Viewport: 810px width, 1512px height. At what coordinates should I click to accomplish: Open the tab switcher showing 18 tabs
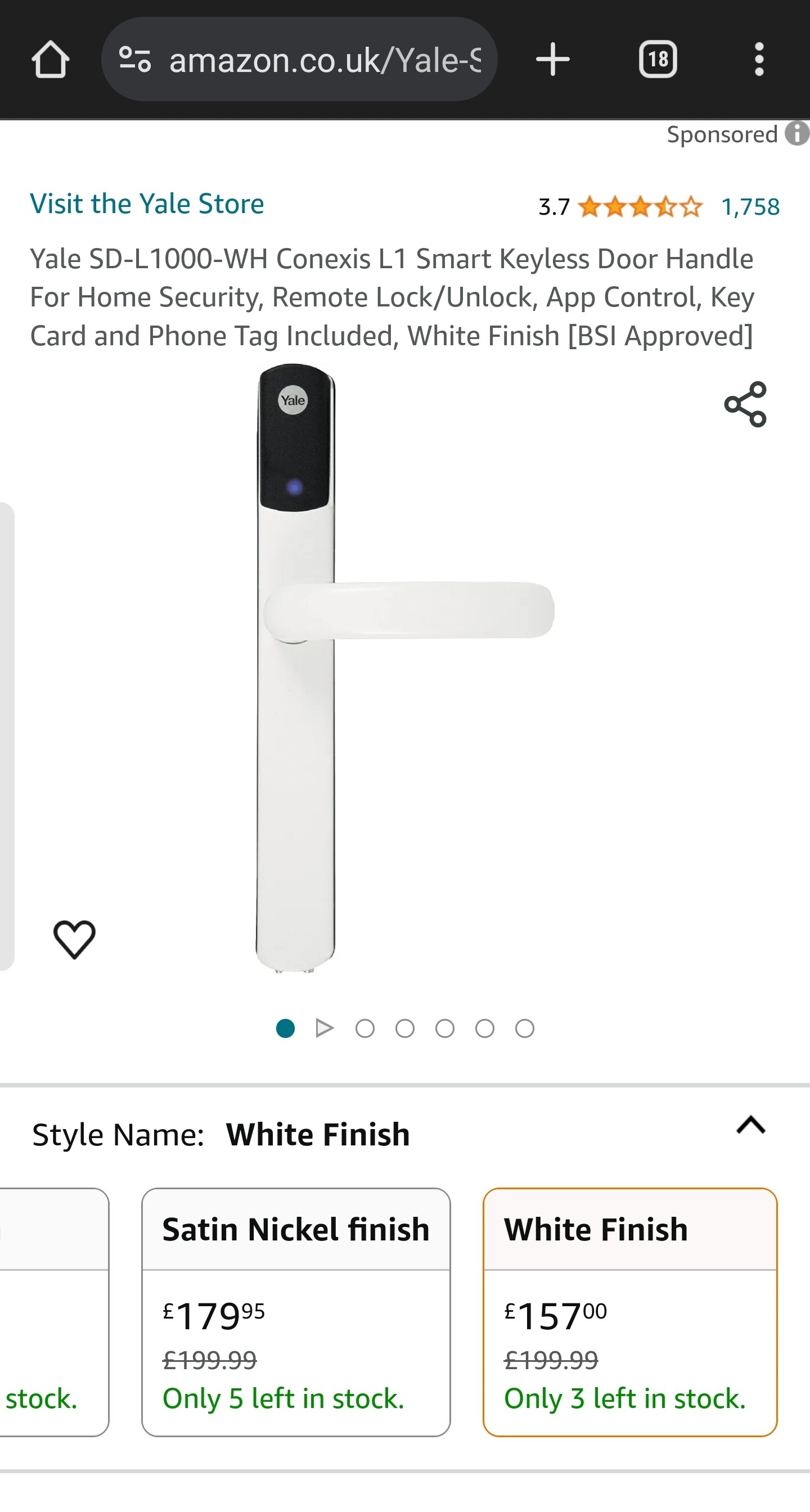(657, 59)
